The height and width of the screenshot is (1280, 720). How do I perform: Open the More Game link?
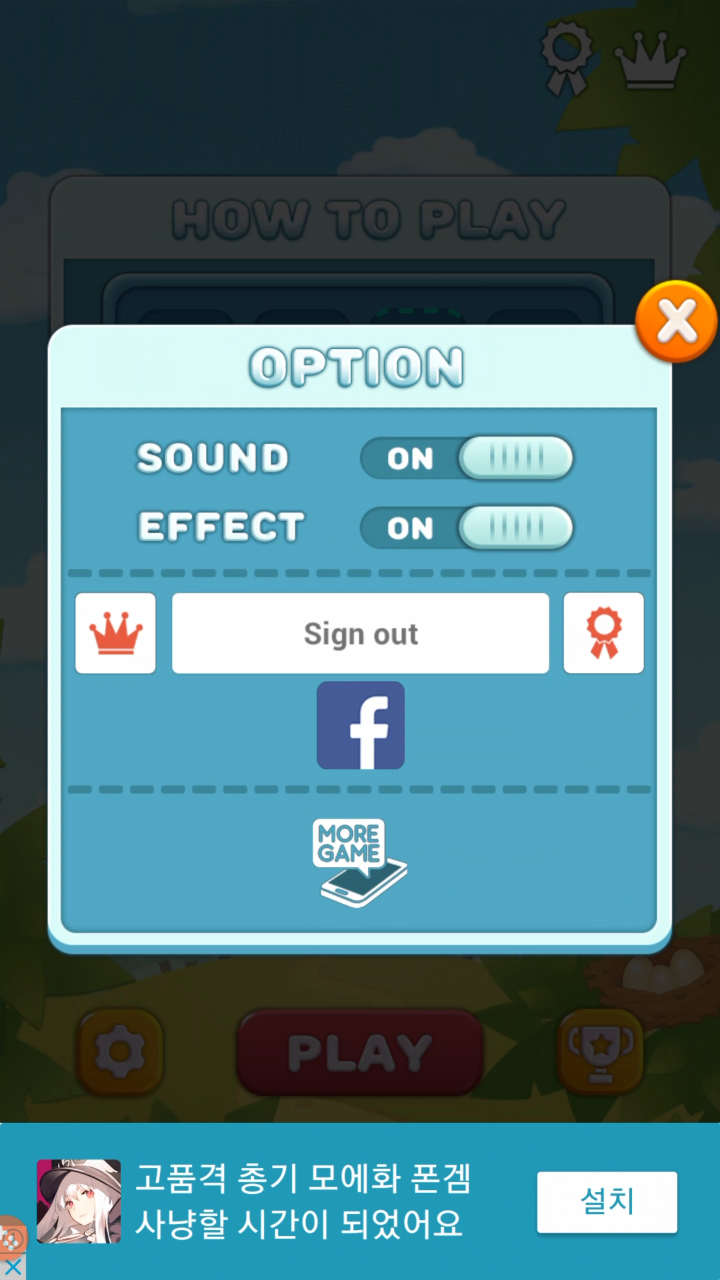point(360,862)
